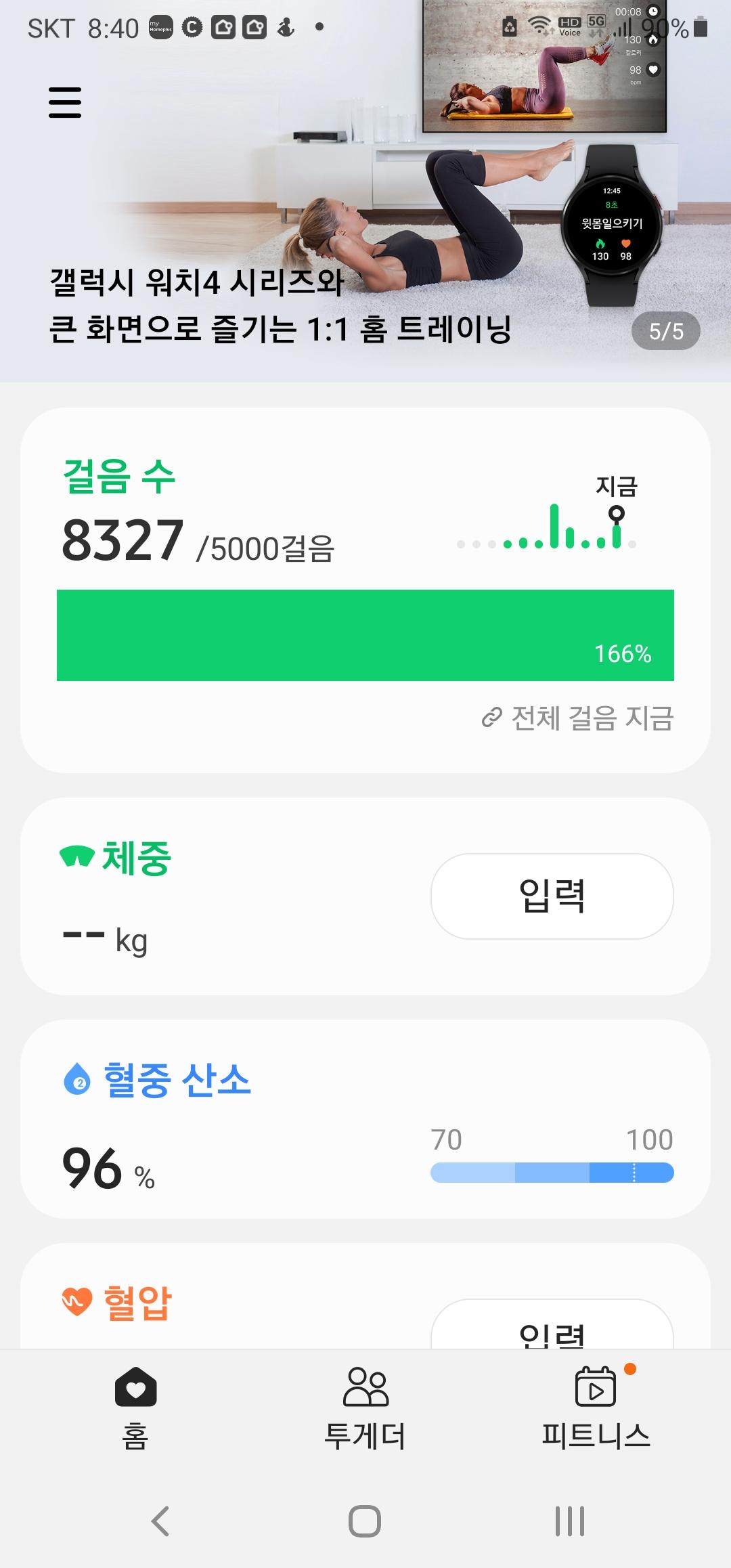
Task: Tap 입력 to enter 체중 weight
Action: [x=552, y=896]
